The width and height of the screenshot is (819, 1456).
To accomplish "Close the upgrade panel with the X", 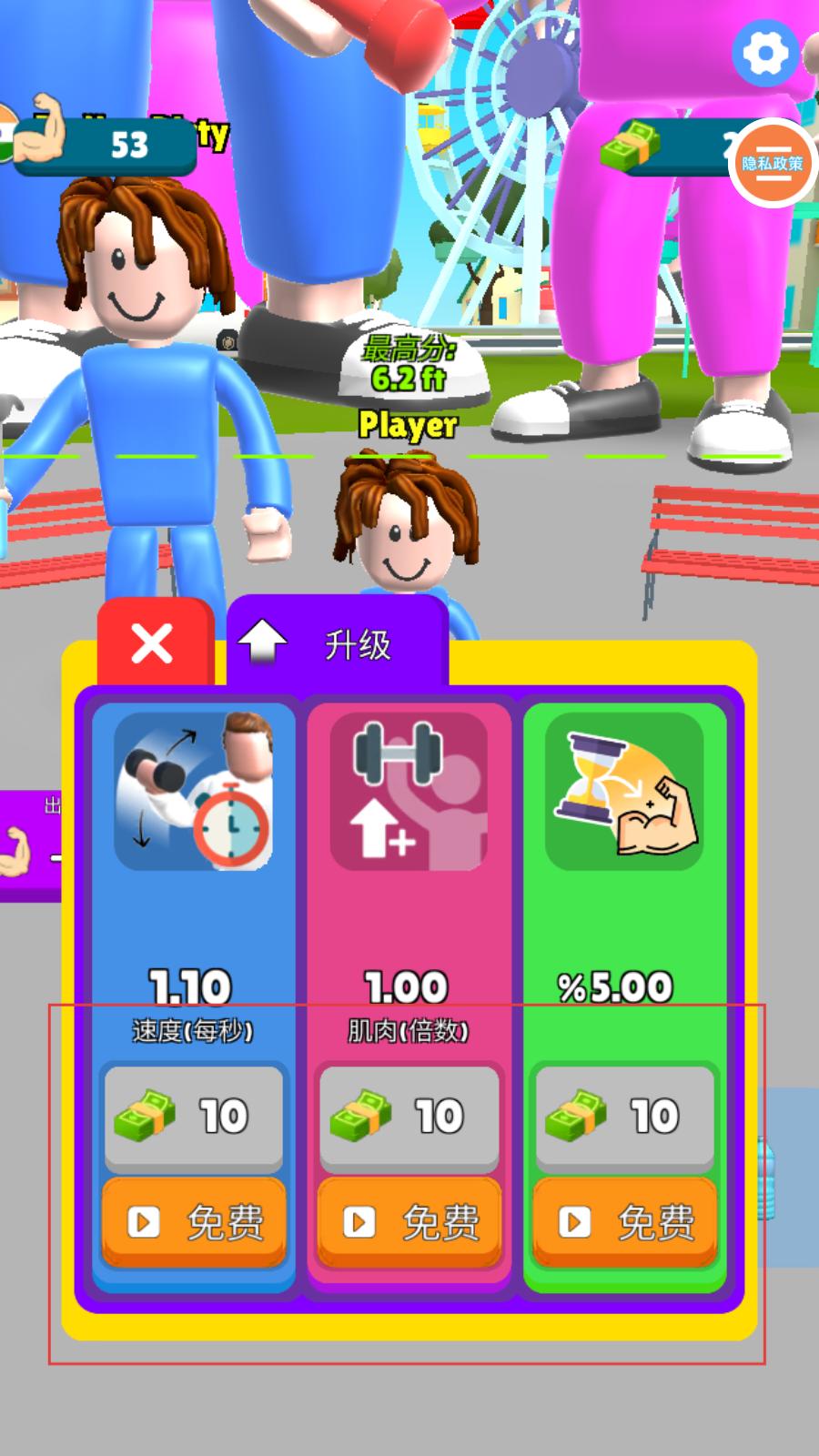I will (152, 644).
